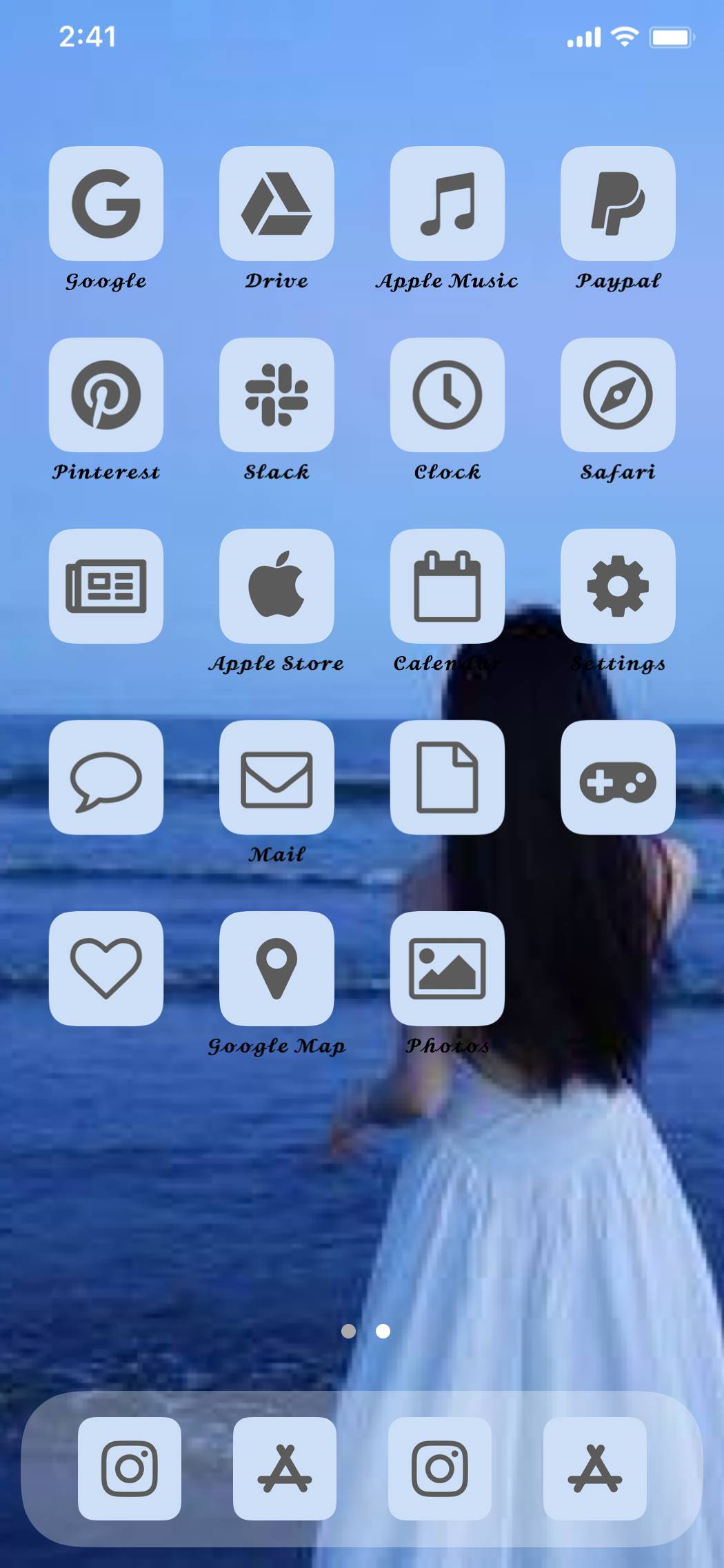Launch the game controller app
This screenshot has width=724, height=1568.
tap(618, 777)
